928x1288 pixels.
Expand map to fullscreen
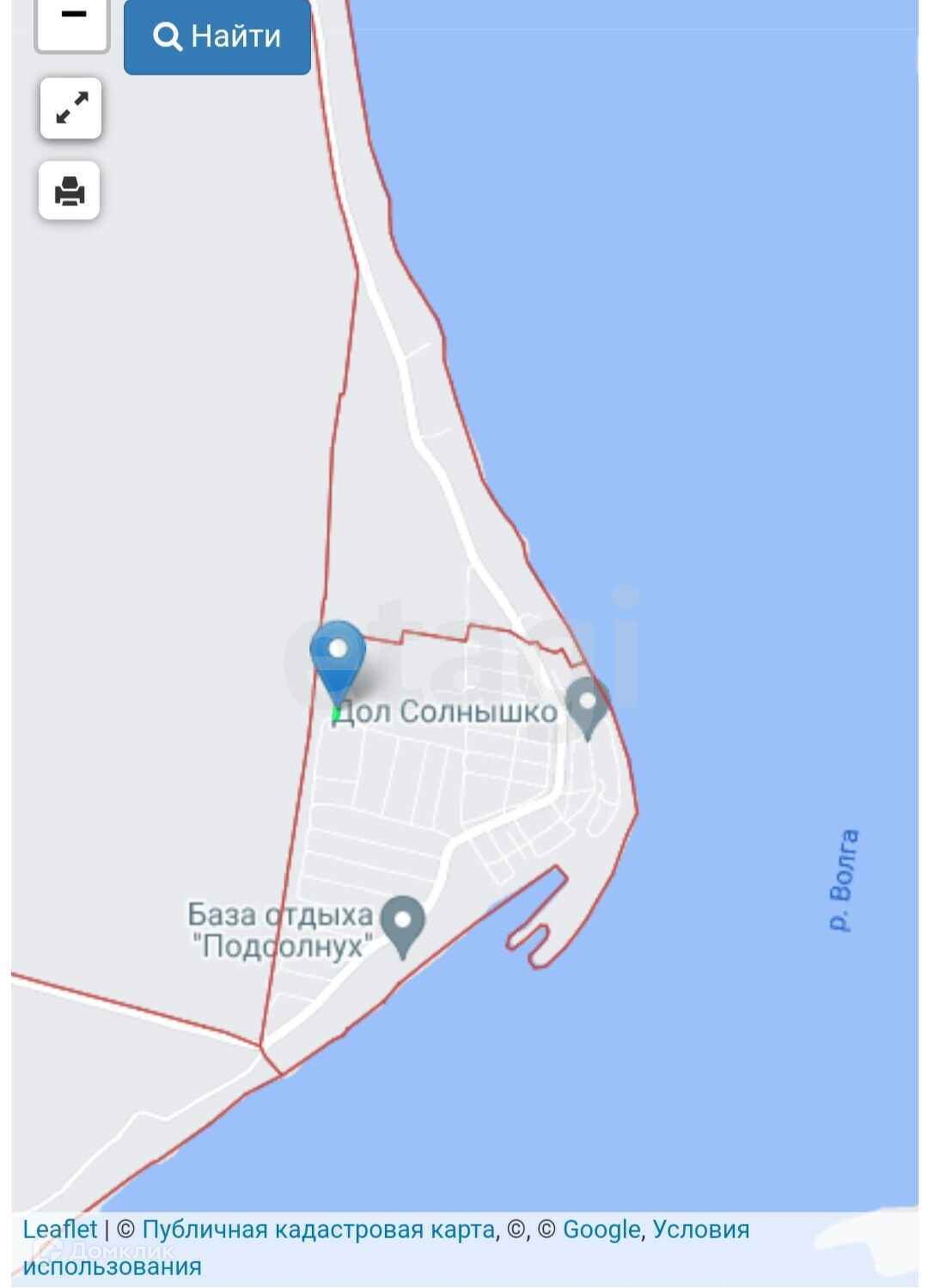(70, 108)
